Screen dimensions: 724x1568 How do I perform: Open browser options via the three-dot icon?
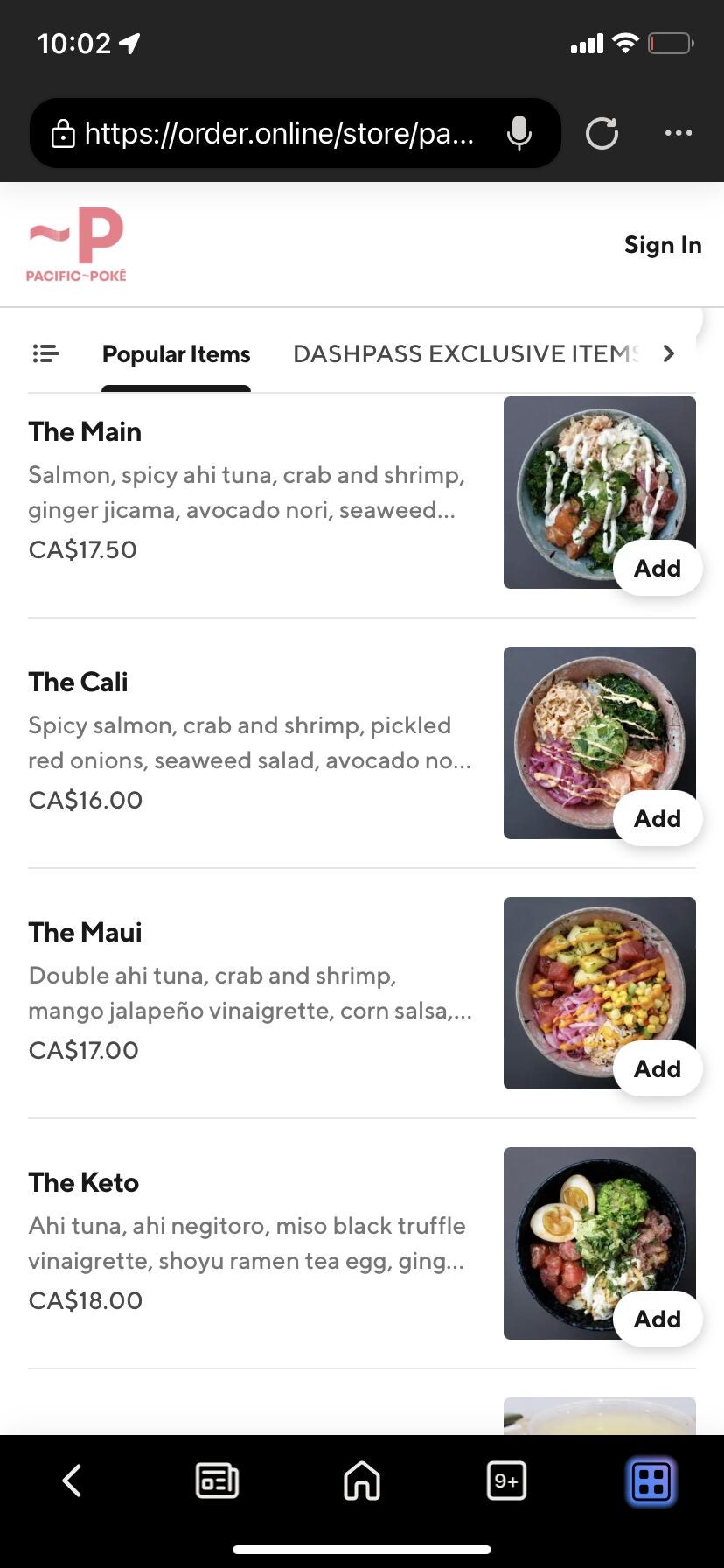click(679, 133)
